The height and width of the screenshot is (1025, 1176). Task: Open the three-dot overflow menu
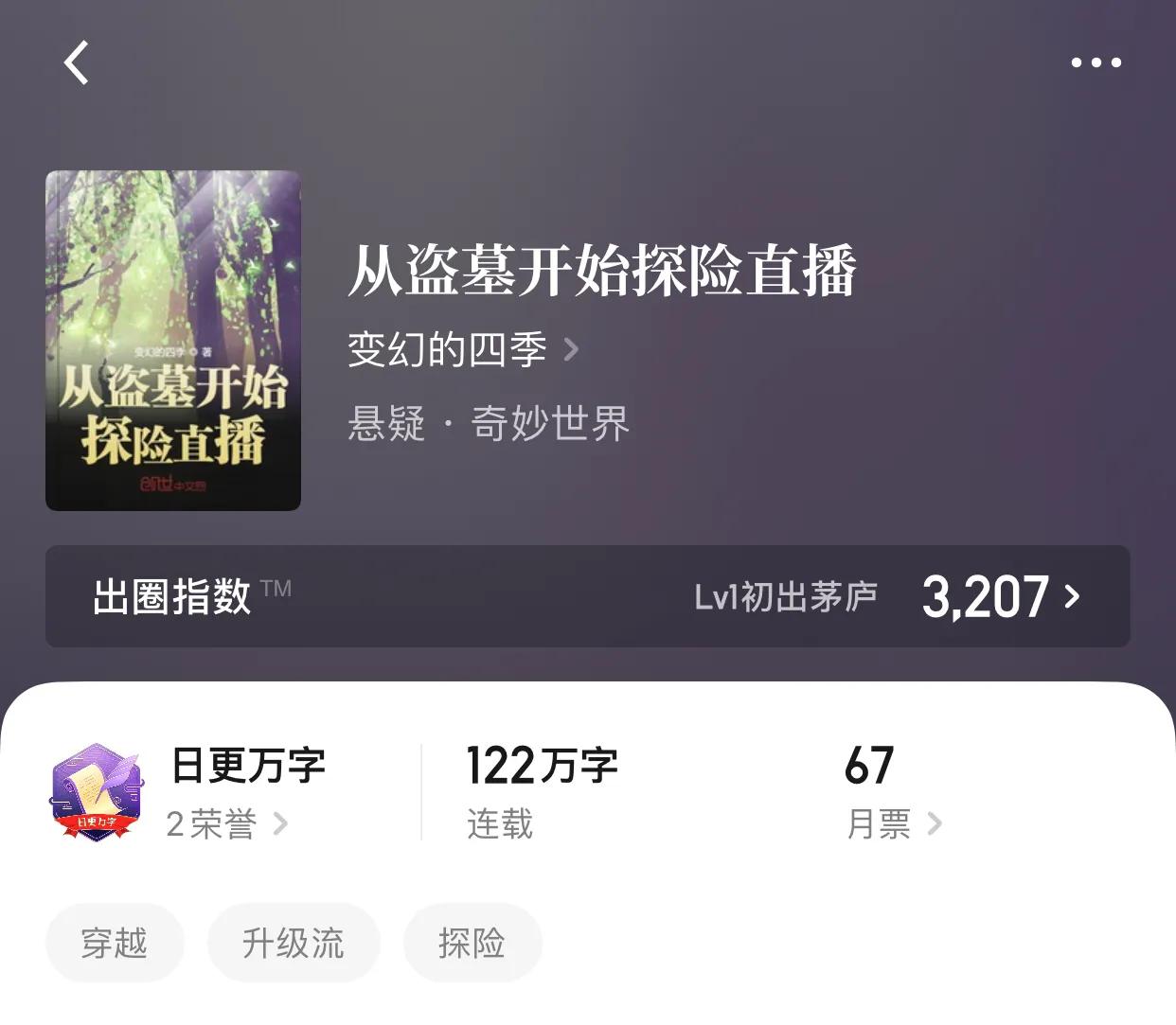pos(1096,63)
